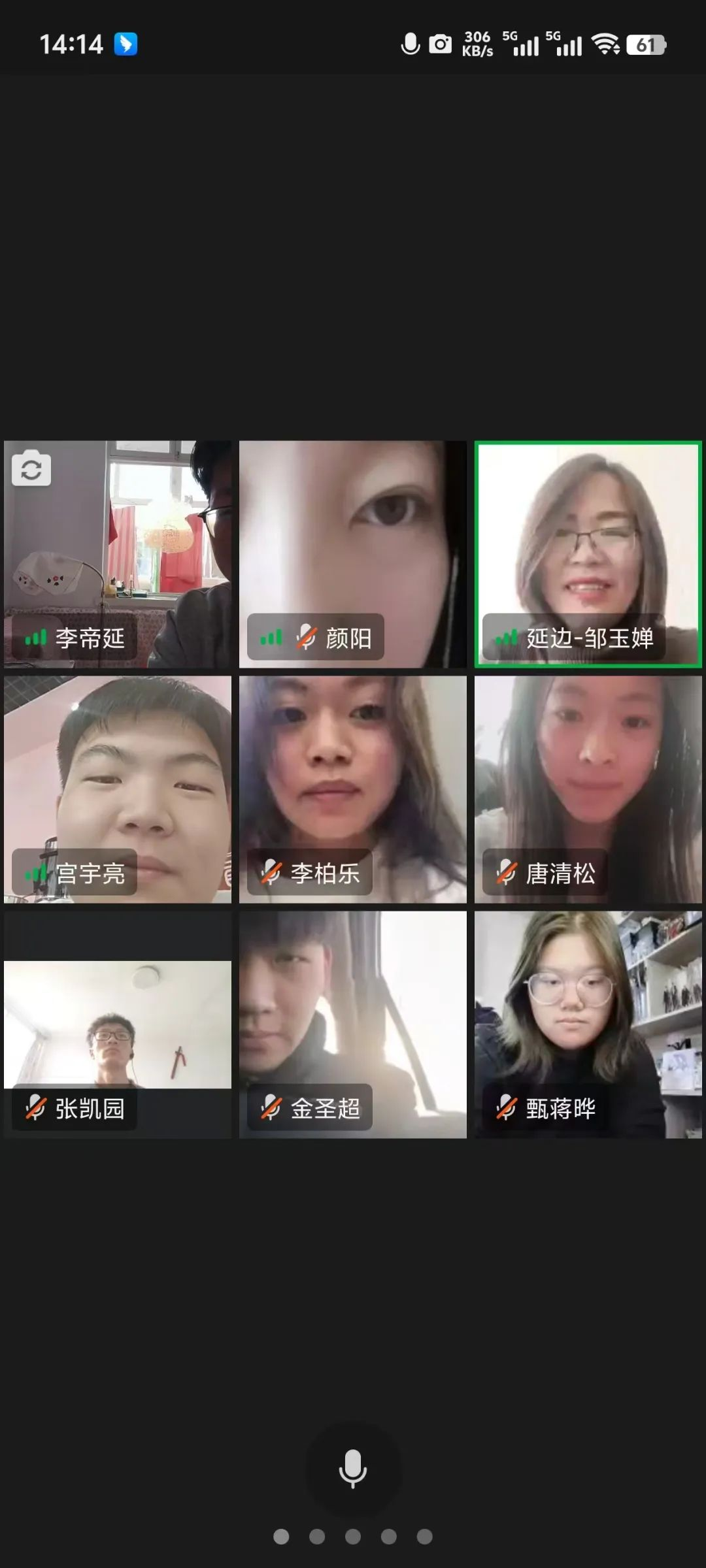Select 张凯园's video tile

tap(118, 1024)
